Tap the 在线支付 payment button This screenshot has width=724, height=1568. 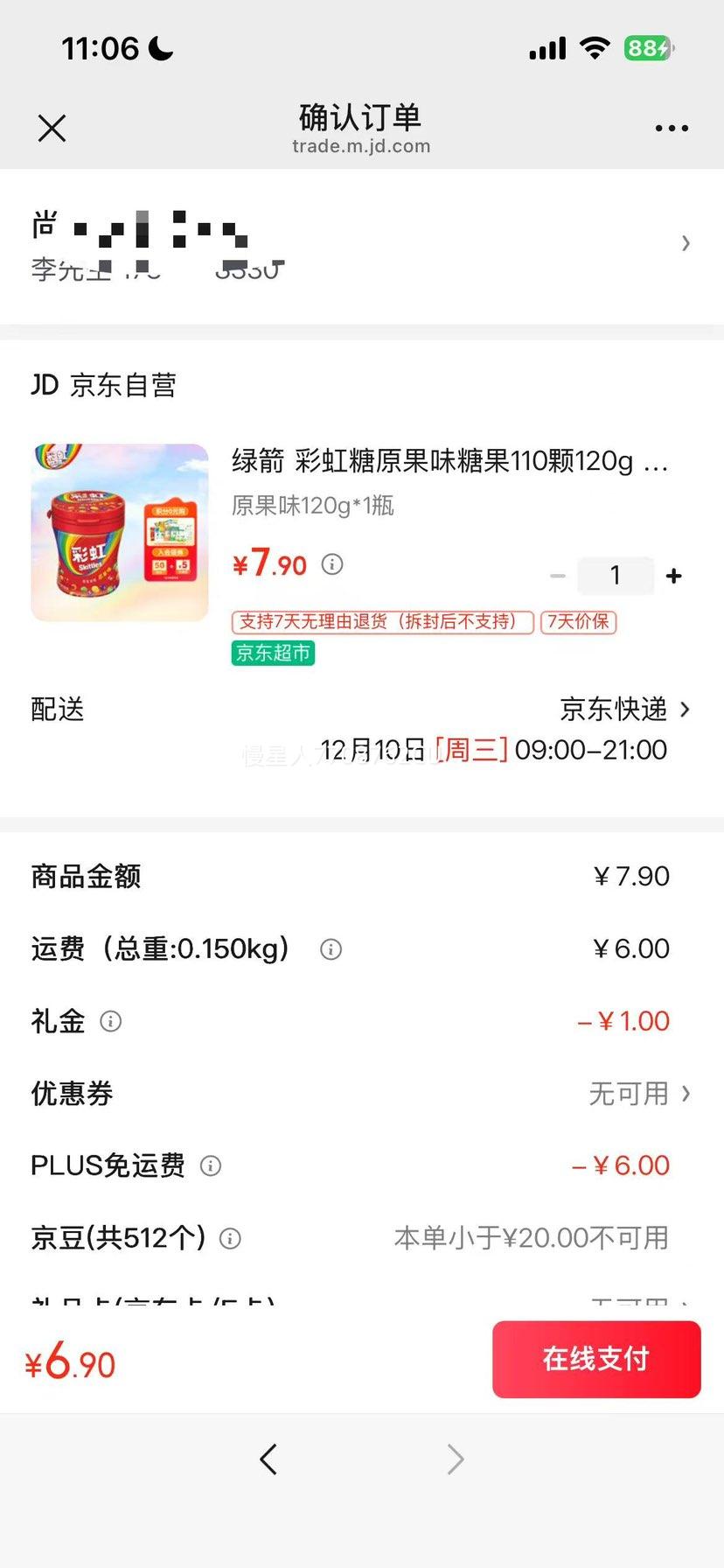click(x=595, y=1359)
